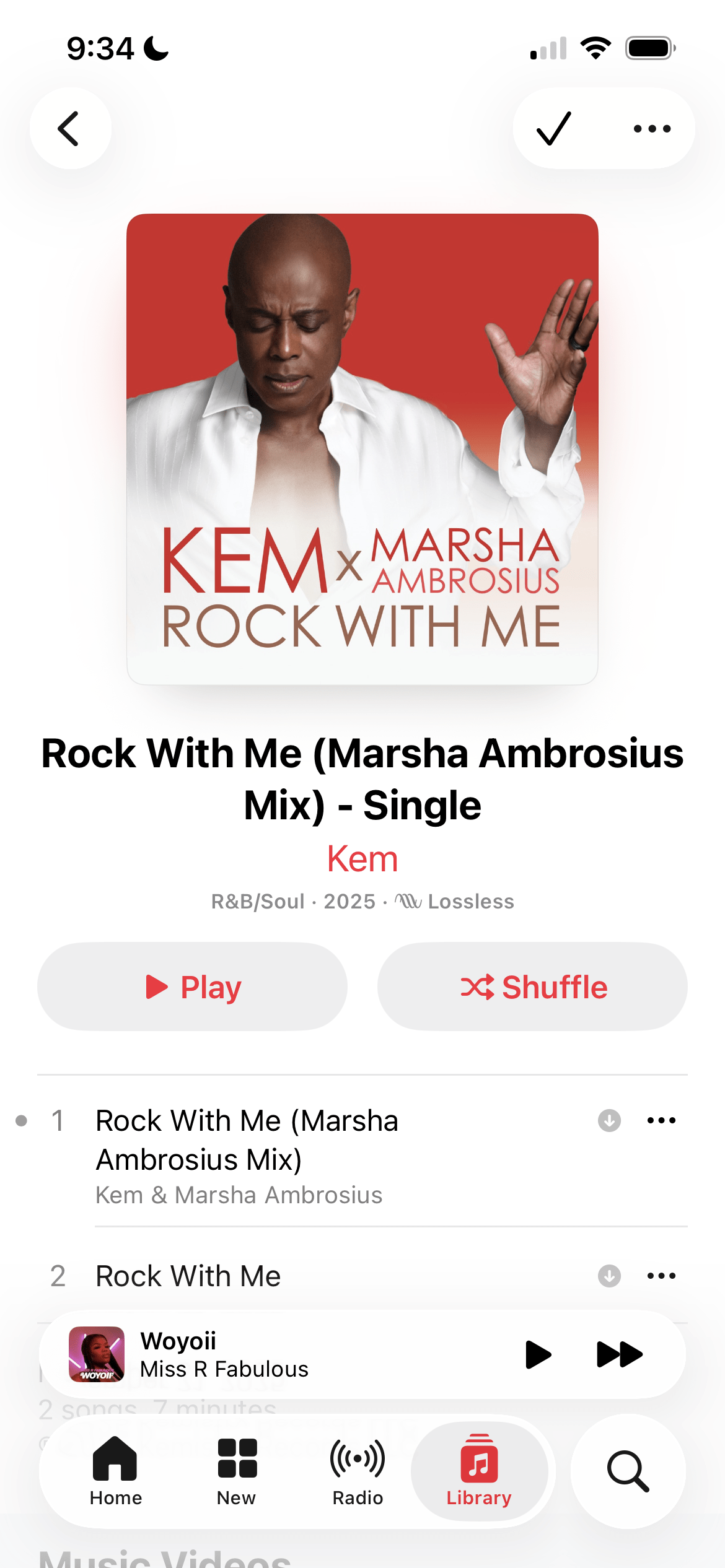Download track 2 Rock With Me
Viewport: 725px width, 1568px height.
point(609,1276)
